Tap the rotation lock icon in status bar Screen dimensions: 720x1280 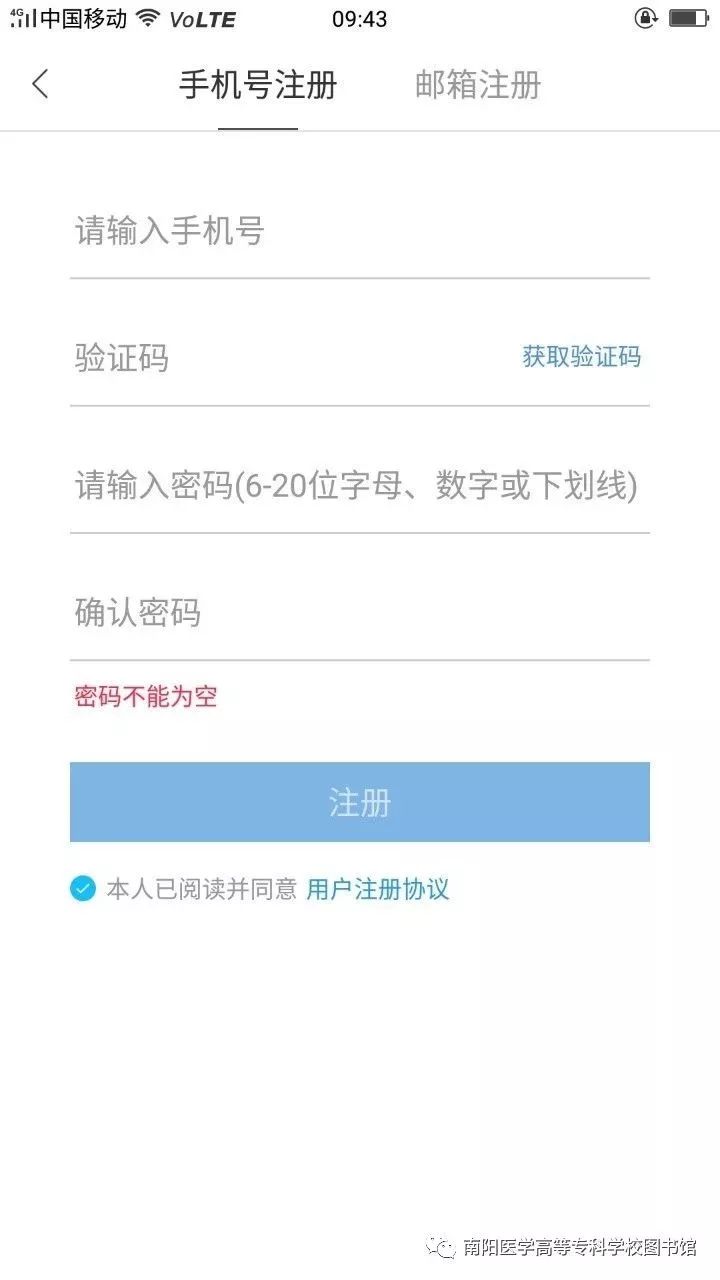(646, 16)
